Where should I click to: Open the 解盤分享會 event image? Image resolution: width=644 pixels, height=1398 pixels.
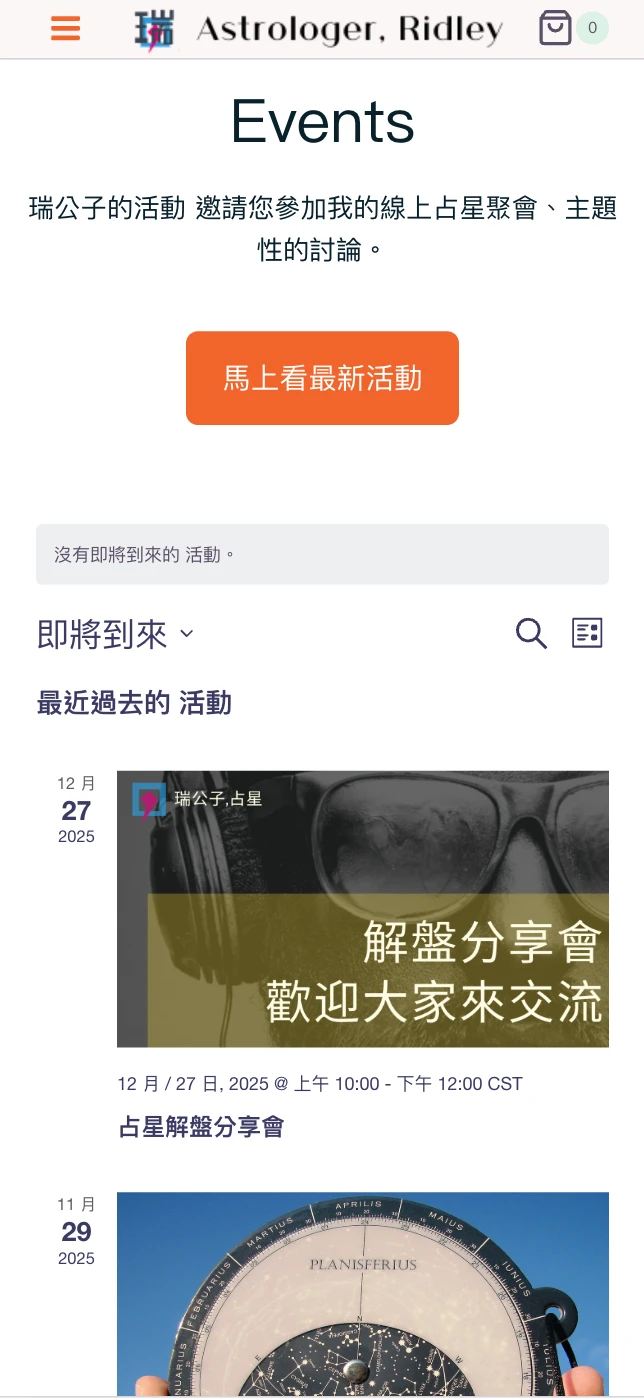pyautogui.click(x=362, y=908)
